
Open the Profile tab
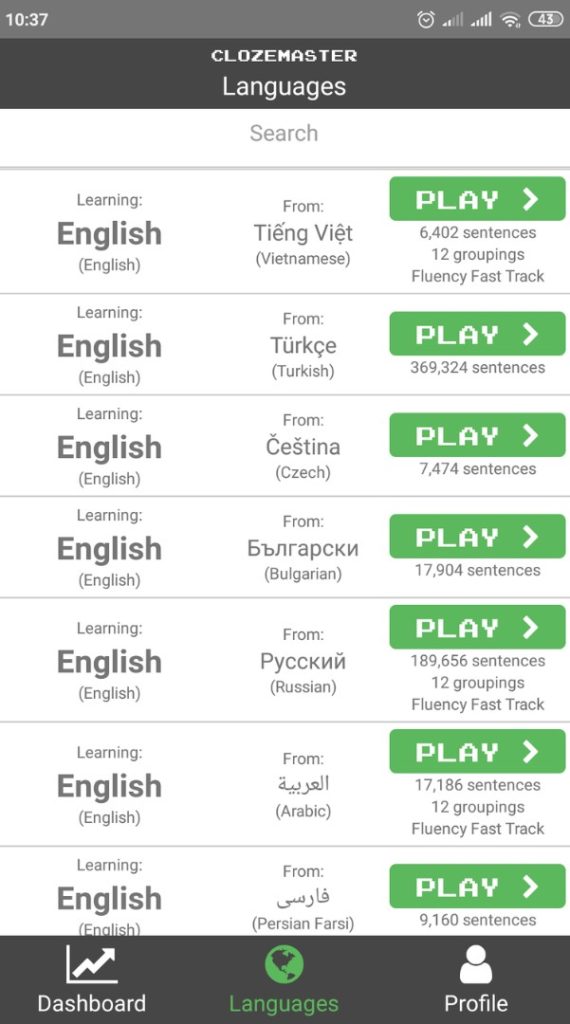(476, 980)
